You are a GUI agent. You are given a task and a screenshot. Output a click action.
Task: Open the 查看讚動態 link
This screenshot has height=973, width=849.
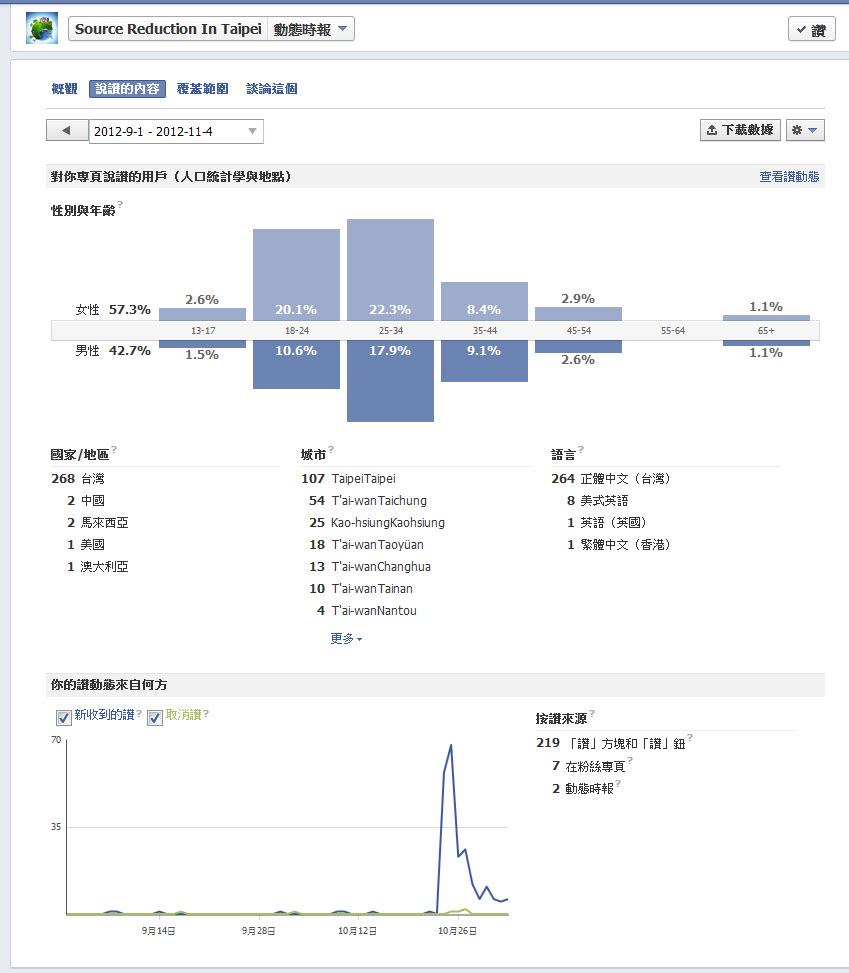click(789, 177)
